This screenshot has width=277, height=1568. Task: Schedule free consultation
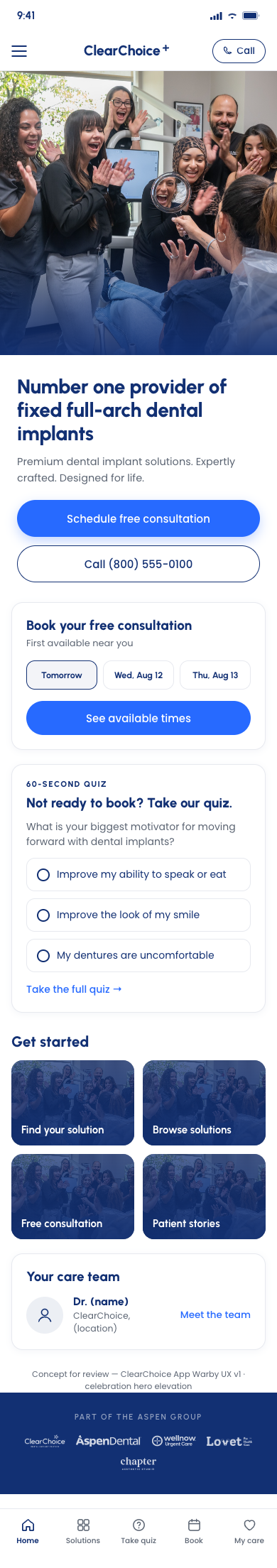(138, 518)
